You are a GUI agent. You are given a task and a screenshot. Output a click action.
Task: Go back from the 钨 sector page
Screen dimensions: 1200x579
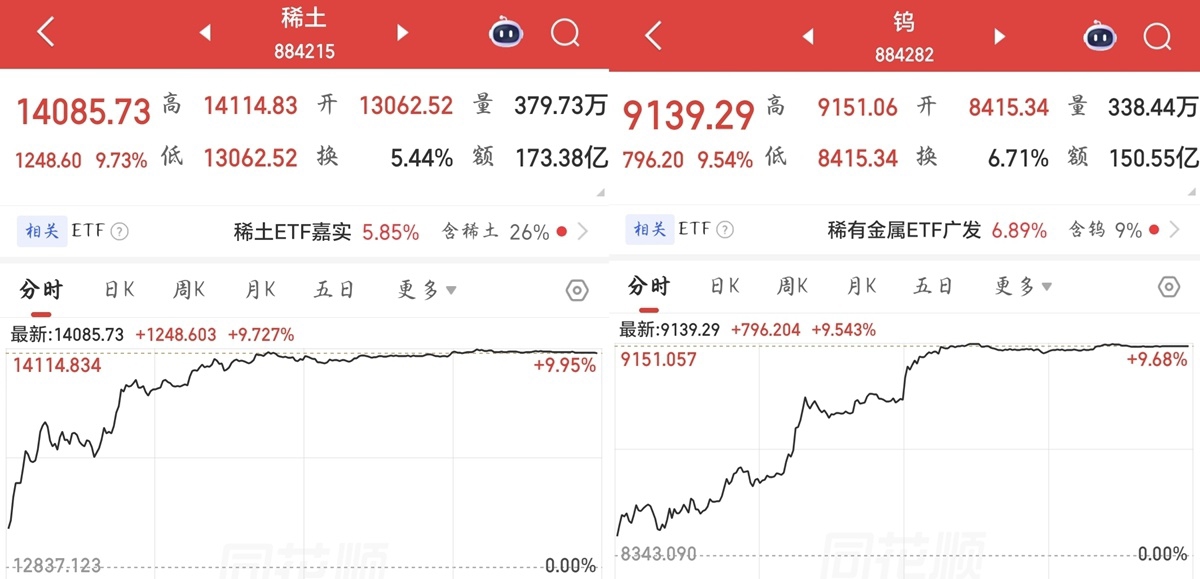click(653, 36)
